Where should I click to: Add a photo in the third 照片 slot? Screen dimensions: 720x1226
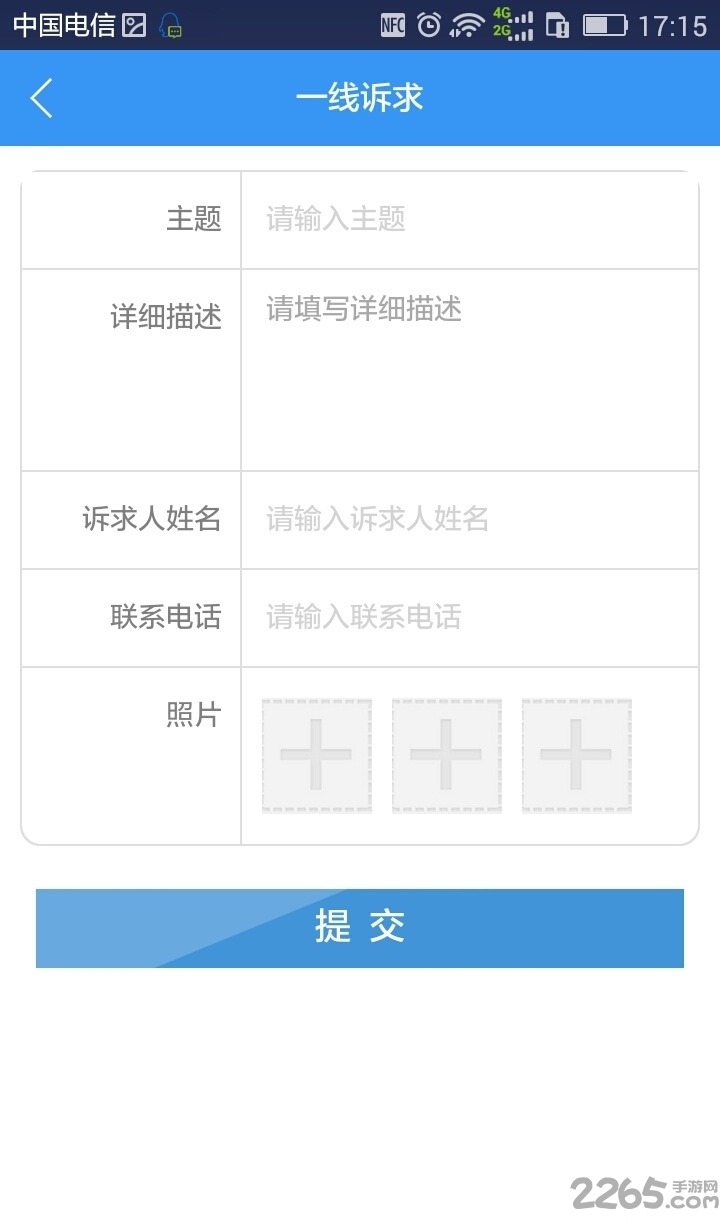point(576,755)
